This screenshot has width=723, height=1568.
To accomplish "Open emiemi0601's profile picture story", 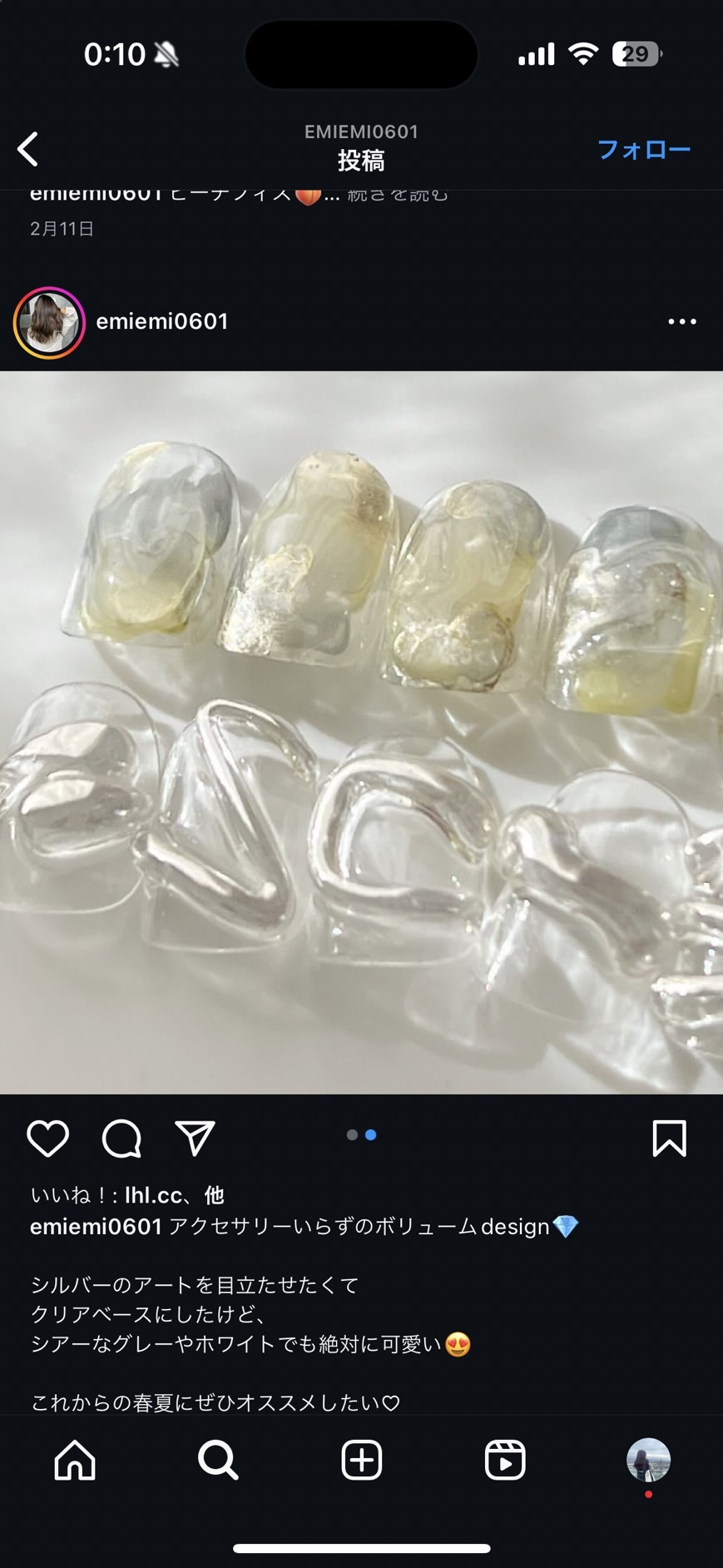I will click(x=49, y=322).
